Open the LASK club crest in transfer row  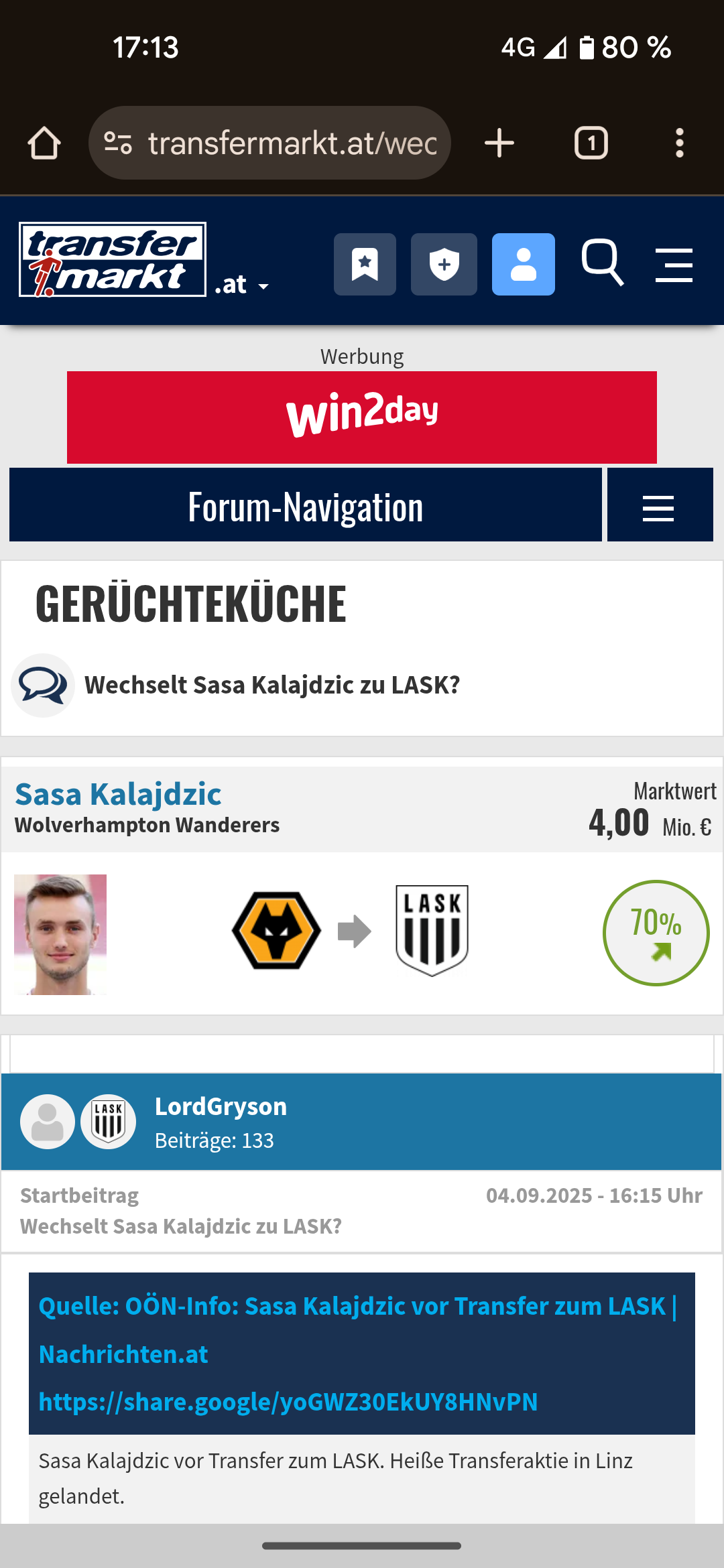point(432,931)
